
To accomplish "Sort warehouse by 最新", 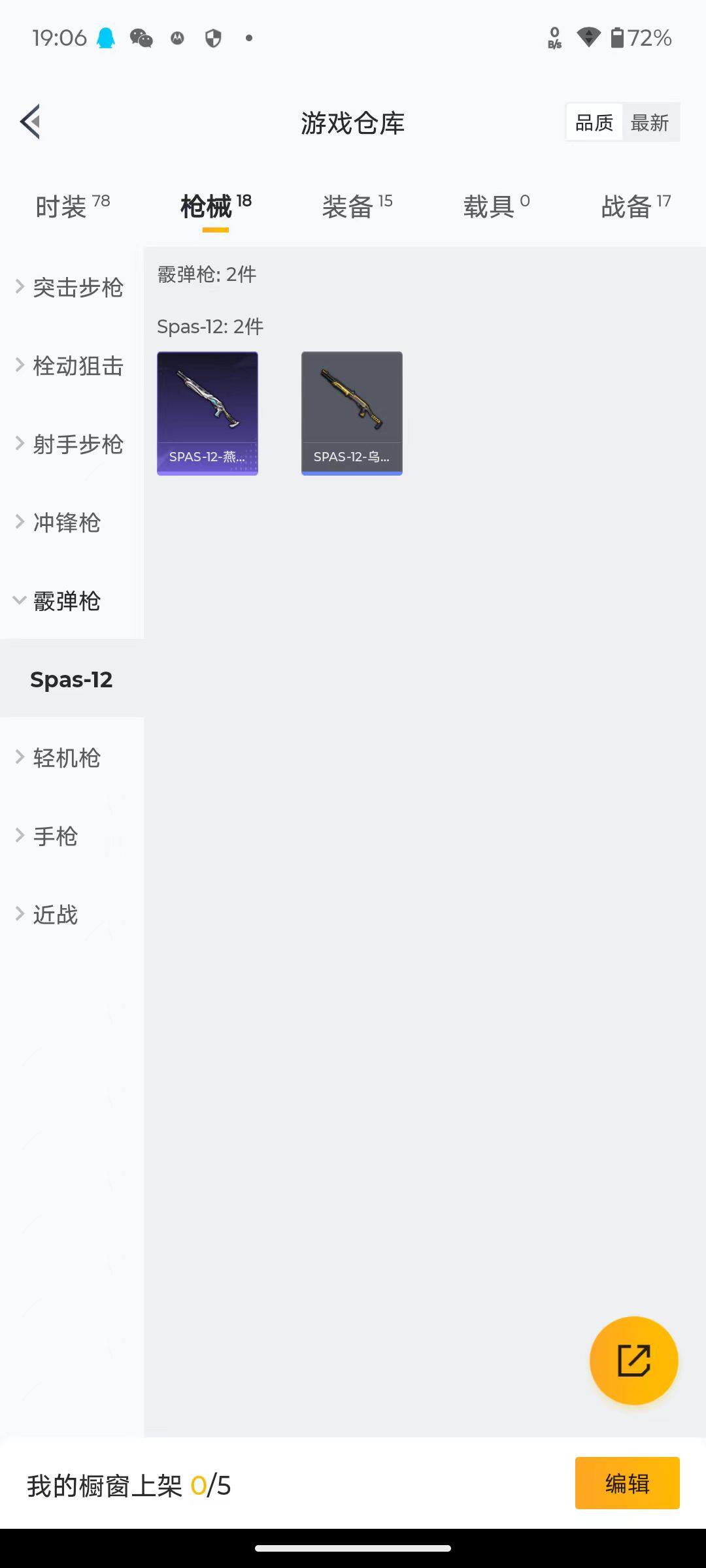I will (x=651, y=122).
